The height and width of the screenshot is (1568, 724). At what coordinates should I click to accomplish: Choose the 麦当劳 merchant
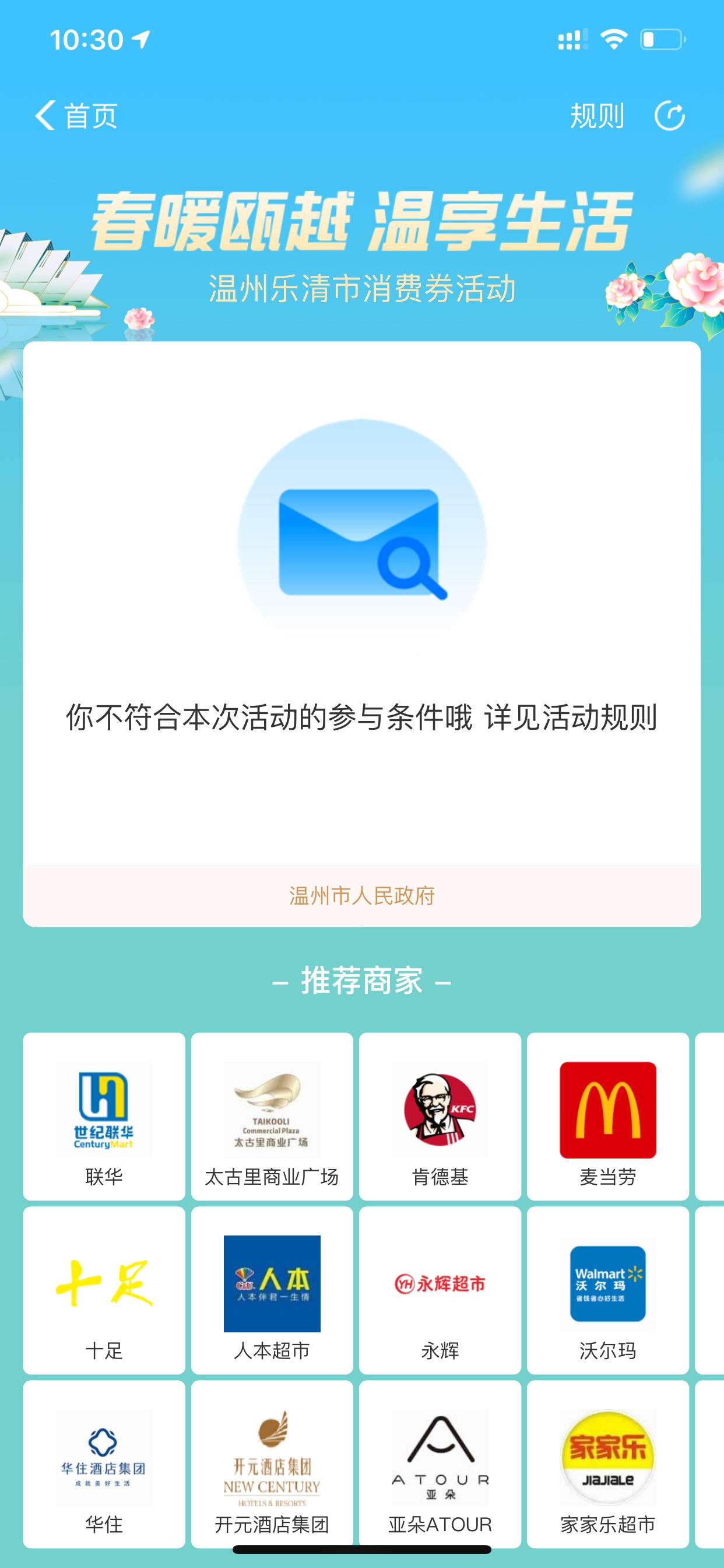(608, 1116)
